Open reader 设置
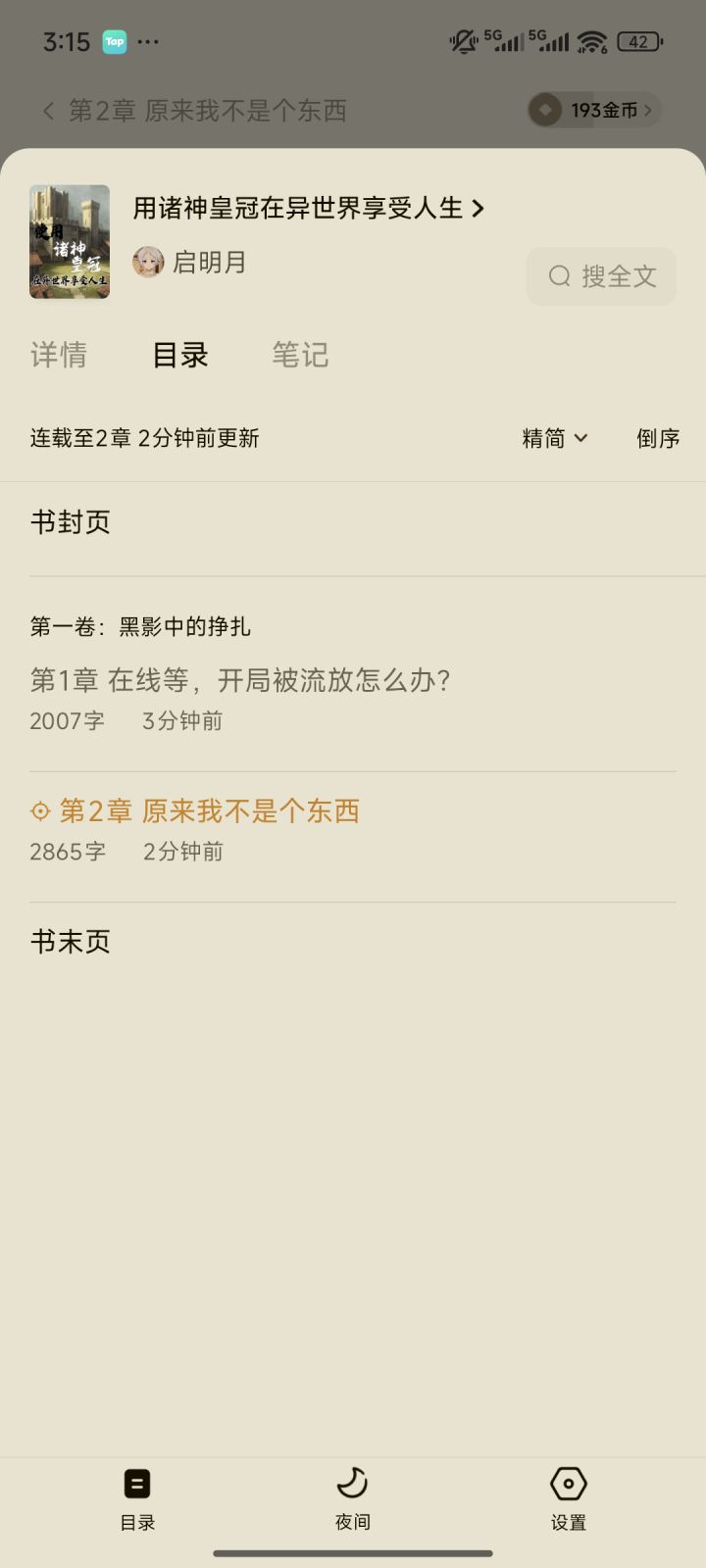Image resolution: width=706 pixels, height=1568 pixels. [x=569, y=1499]
